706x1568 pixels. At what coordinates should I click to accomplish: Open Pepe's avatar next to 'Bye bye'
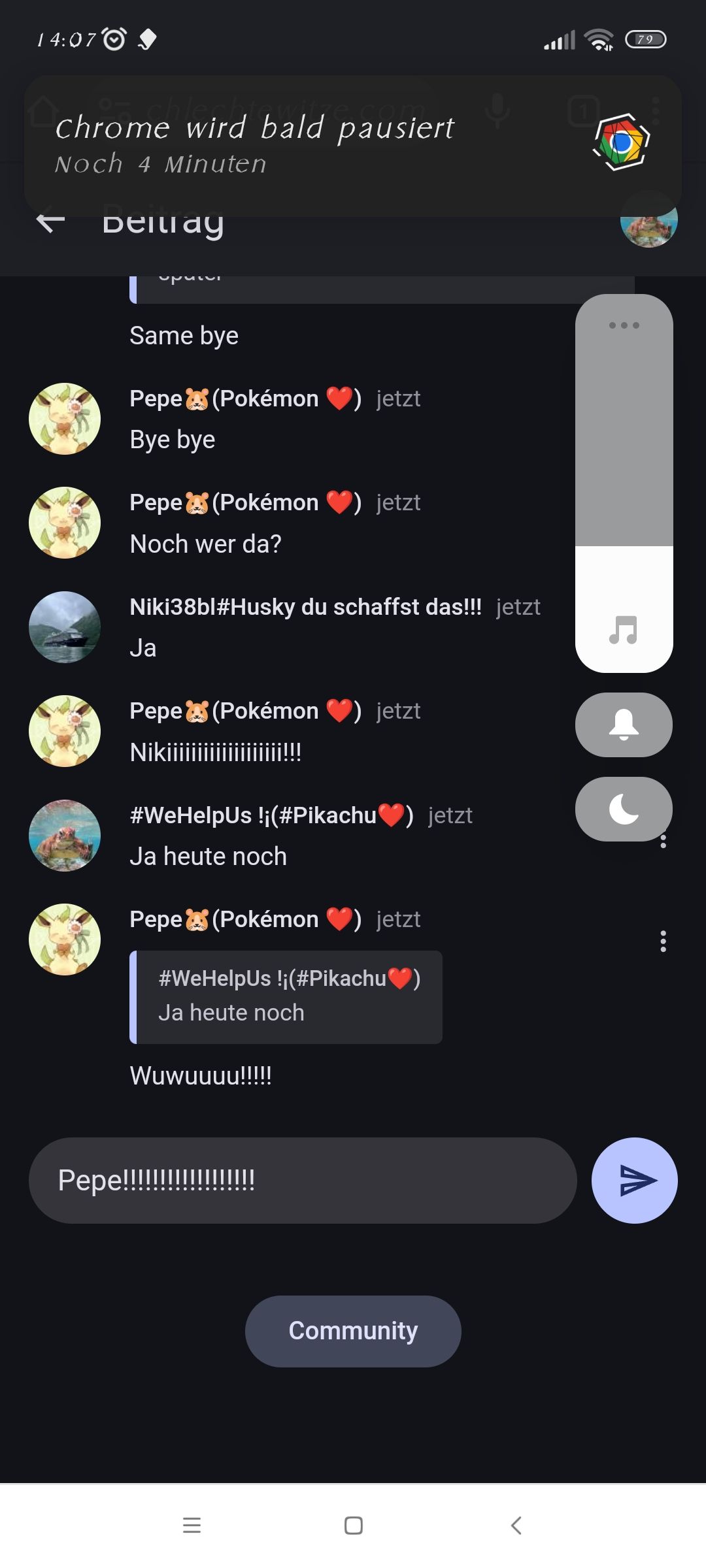tap(65, 419)
